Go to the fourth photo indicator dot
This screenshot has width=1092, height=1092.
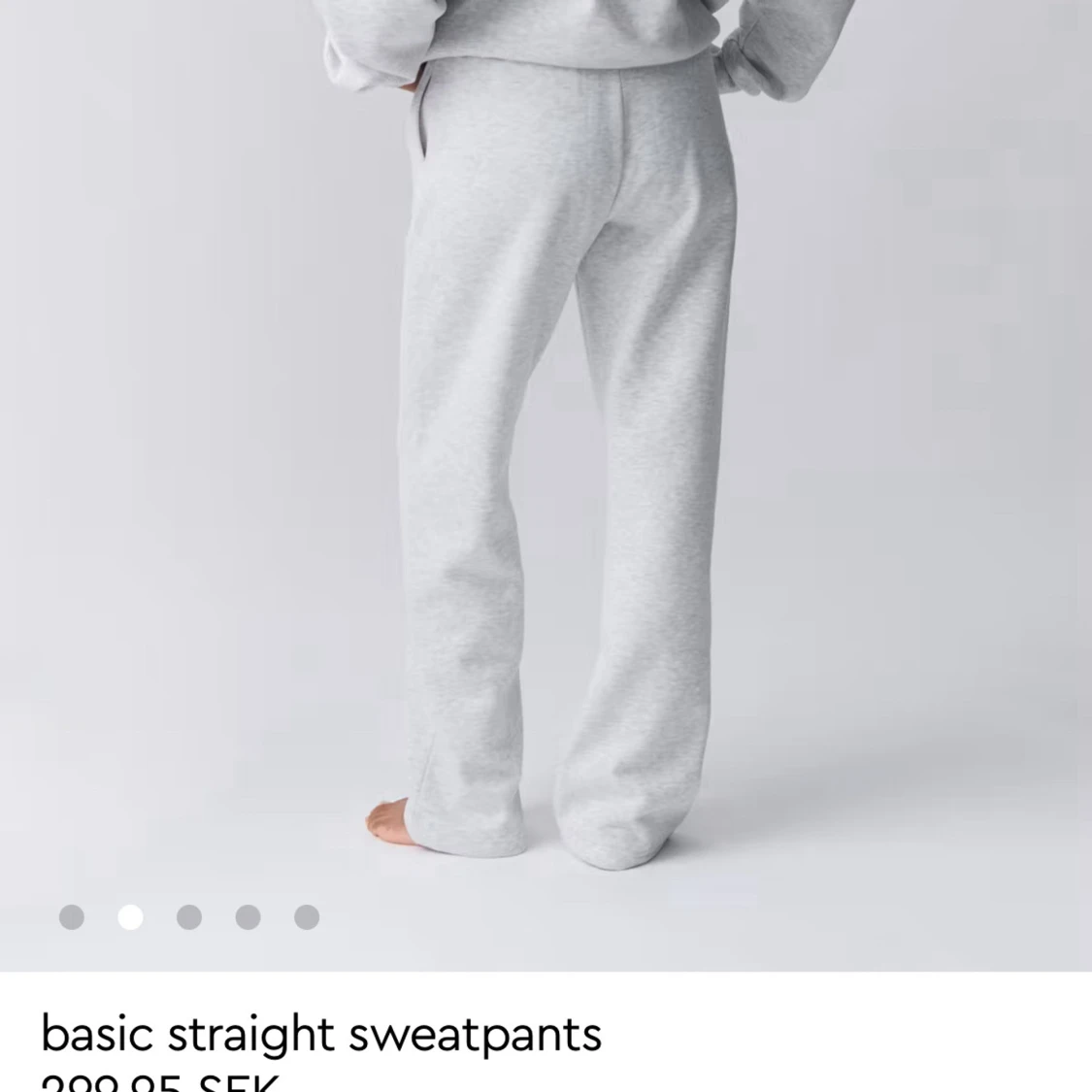pyautogui.click(x=248, y=917)
